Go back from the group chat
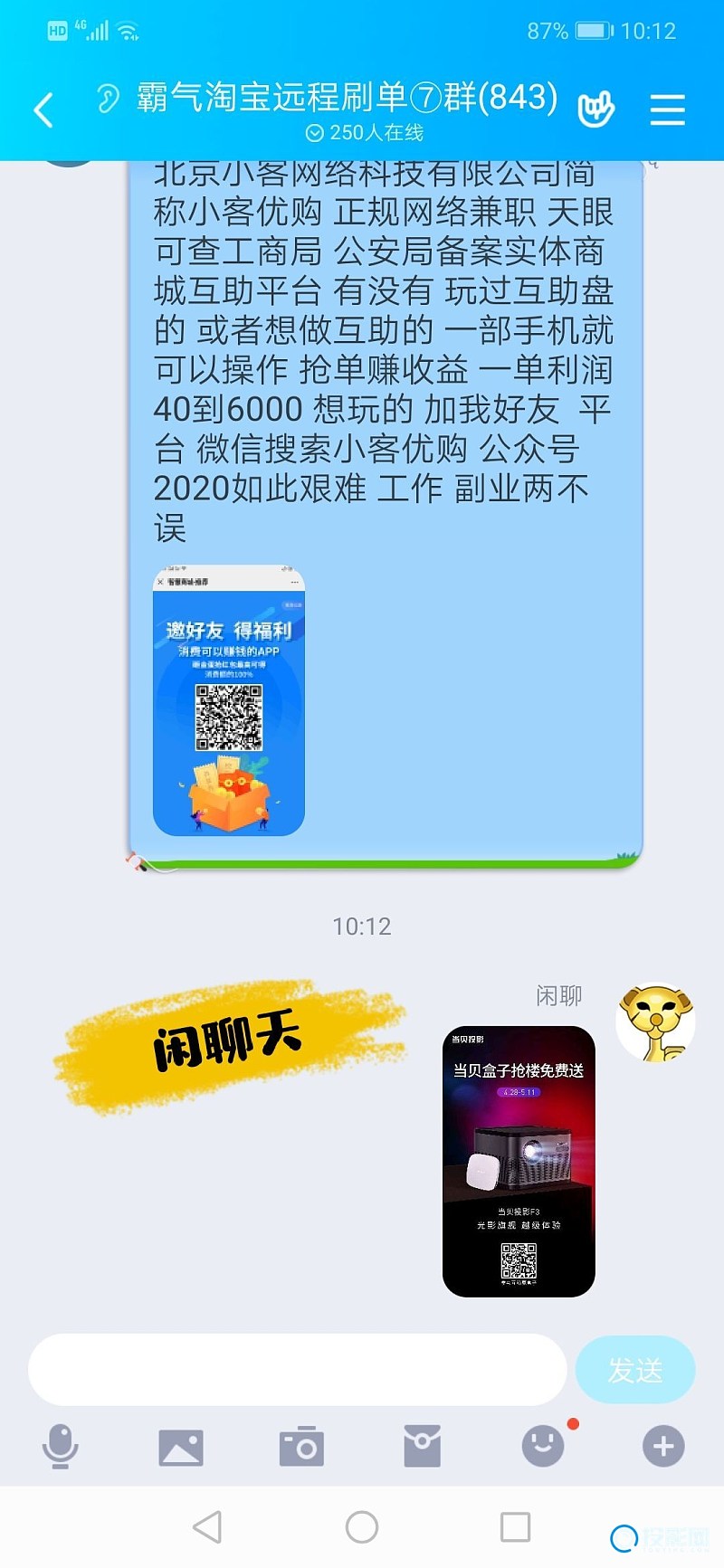This screenshot has height=1568, width=724. [43, 110]
